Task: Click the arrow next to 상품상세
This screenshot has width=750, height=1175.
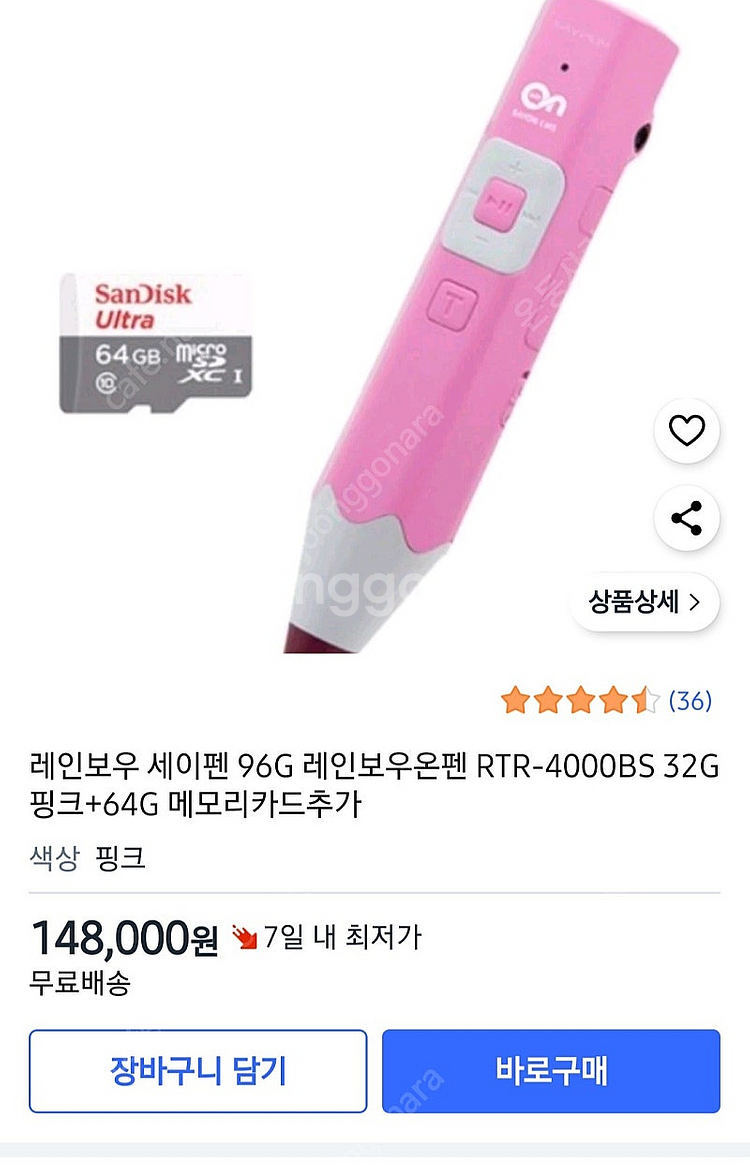Action: 695,602
